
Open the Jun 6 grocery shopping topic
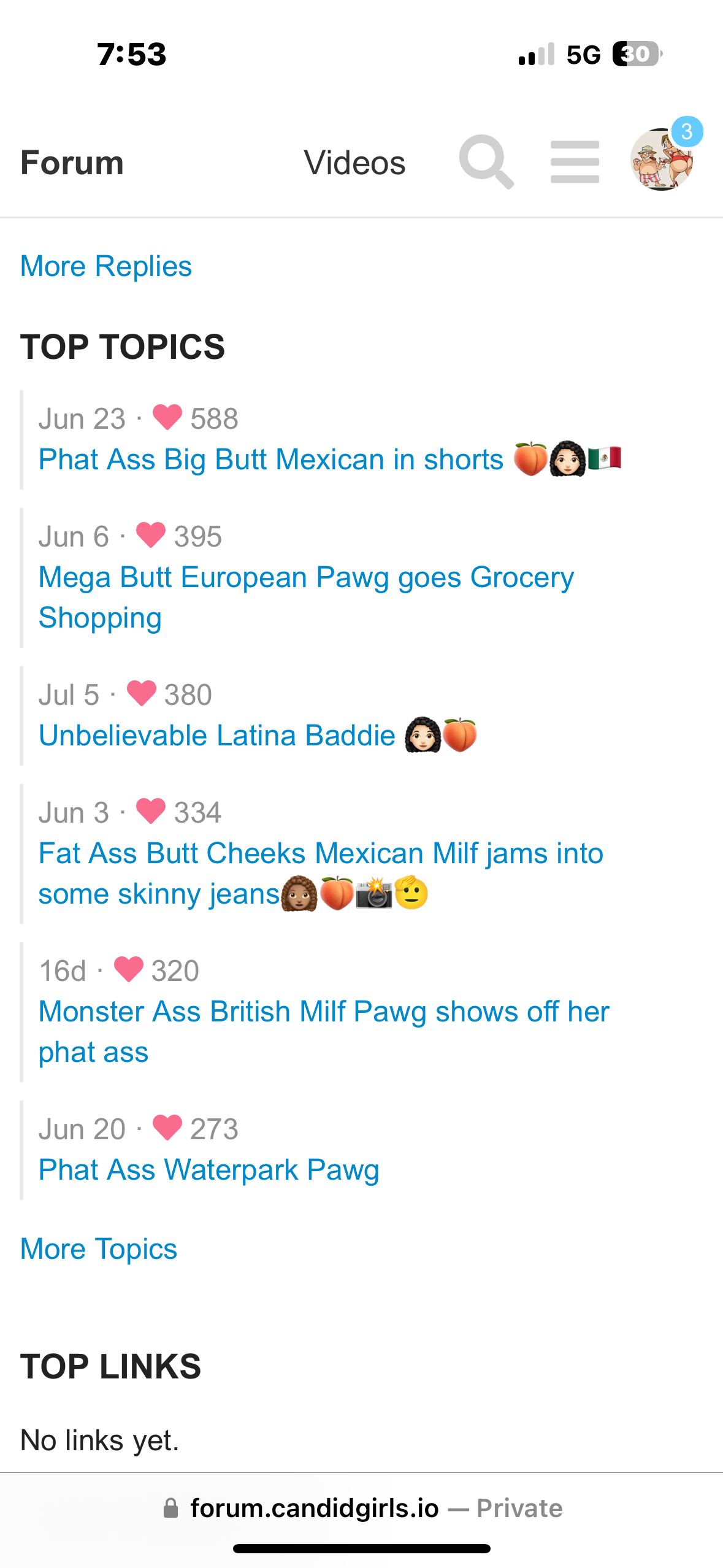click(306, 598)
